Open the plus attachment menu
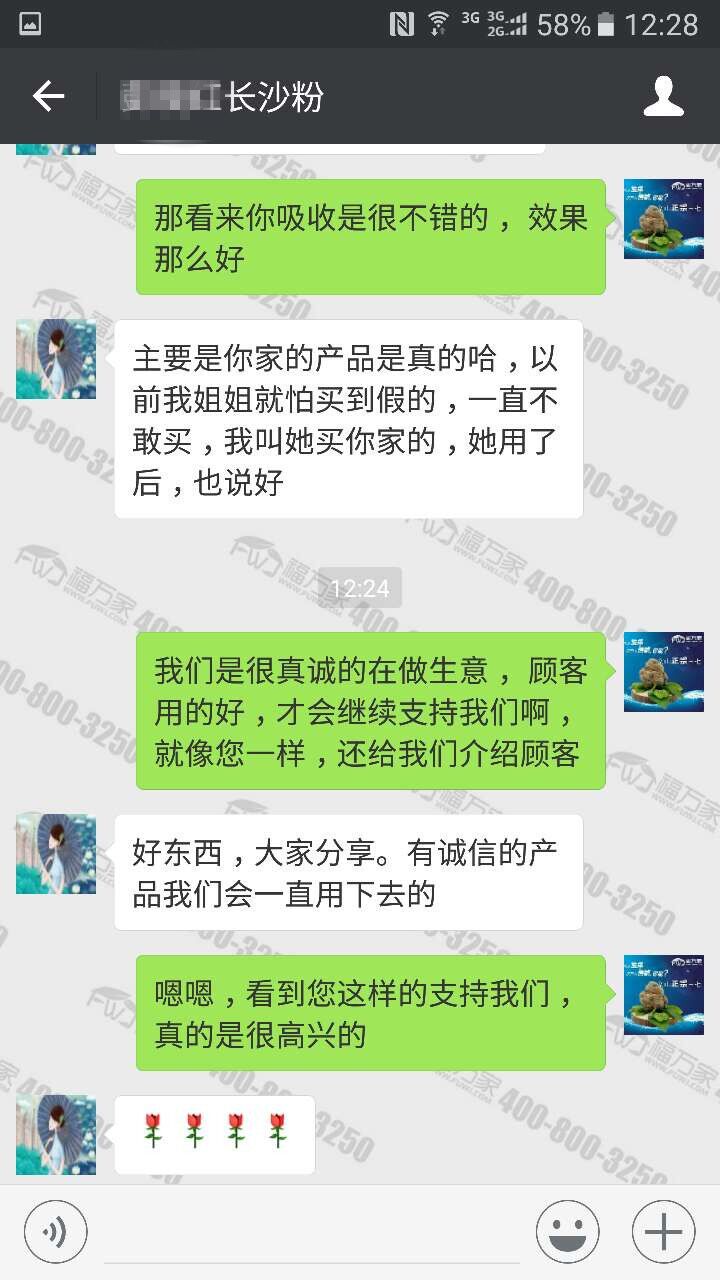The height and width of the screenshot is (1280, 720). 663,1230
